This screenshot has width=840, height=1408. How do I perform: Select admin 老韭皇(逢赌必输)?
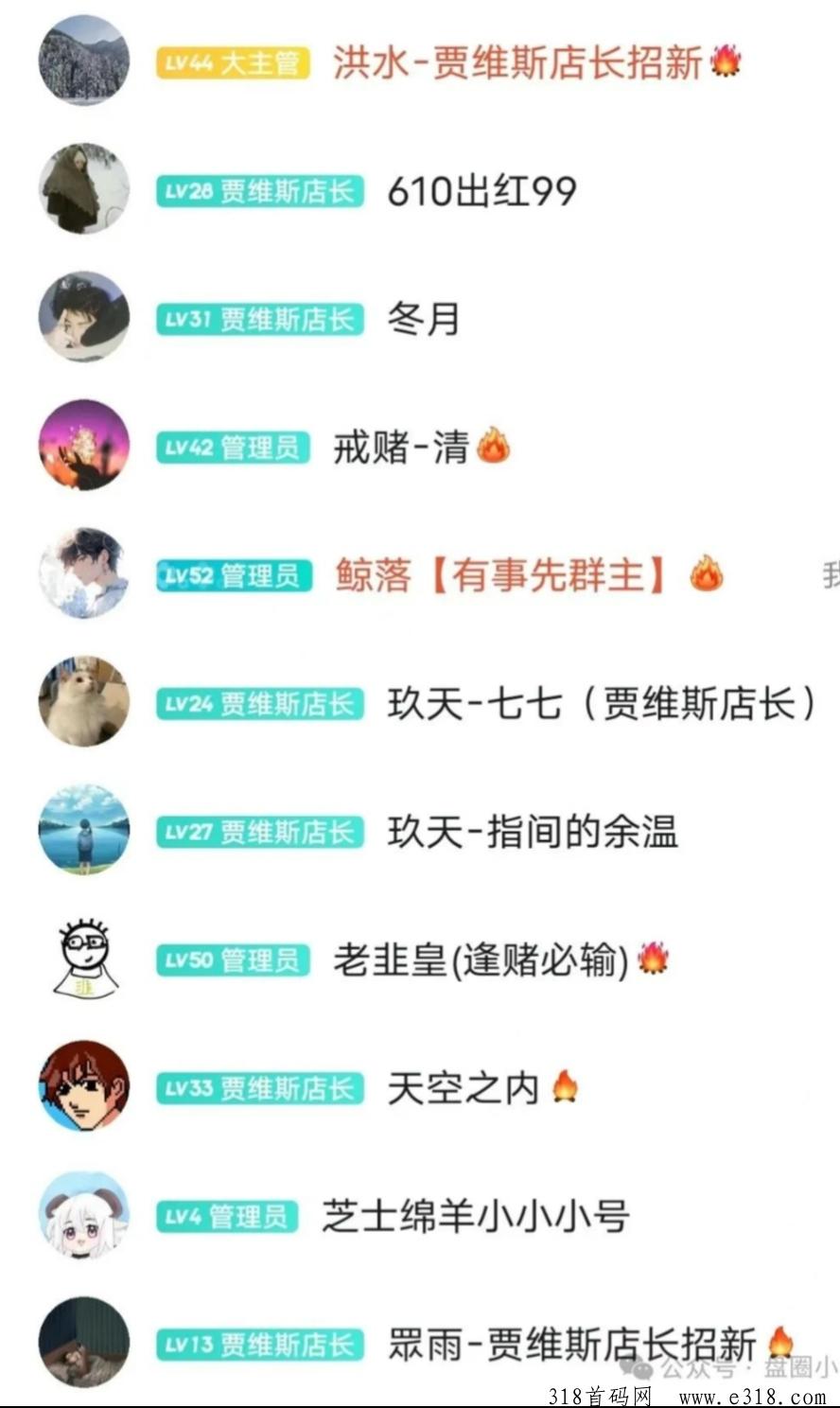[x=481, y=961]
